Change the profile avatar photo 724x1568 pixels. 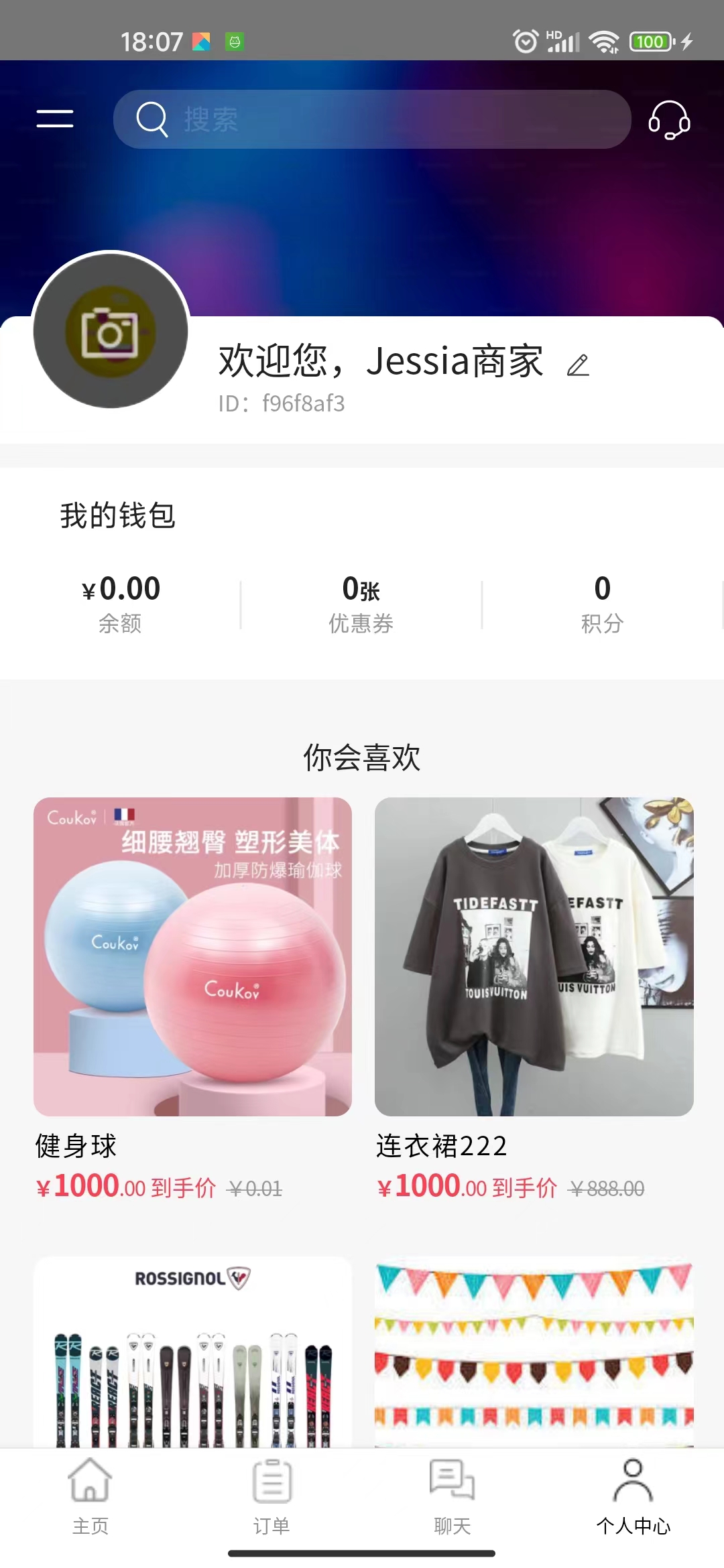point(111,330)
